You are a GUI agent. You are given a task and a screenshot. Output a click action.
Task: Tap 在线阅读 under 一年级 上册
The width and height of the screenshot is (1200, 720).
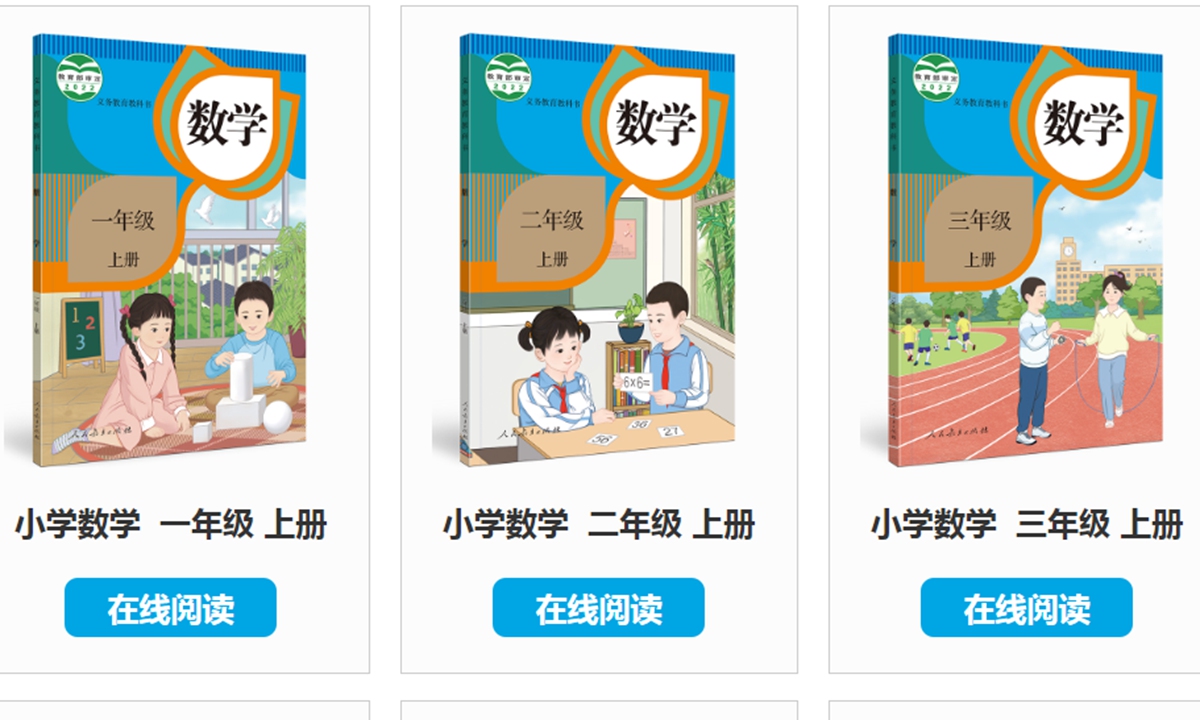170,608
